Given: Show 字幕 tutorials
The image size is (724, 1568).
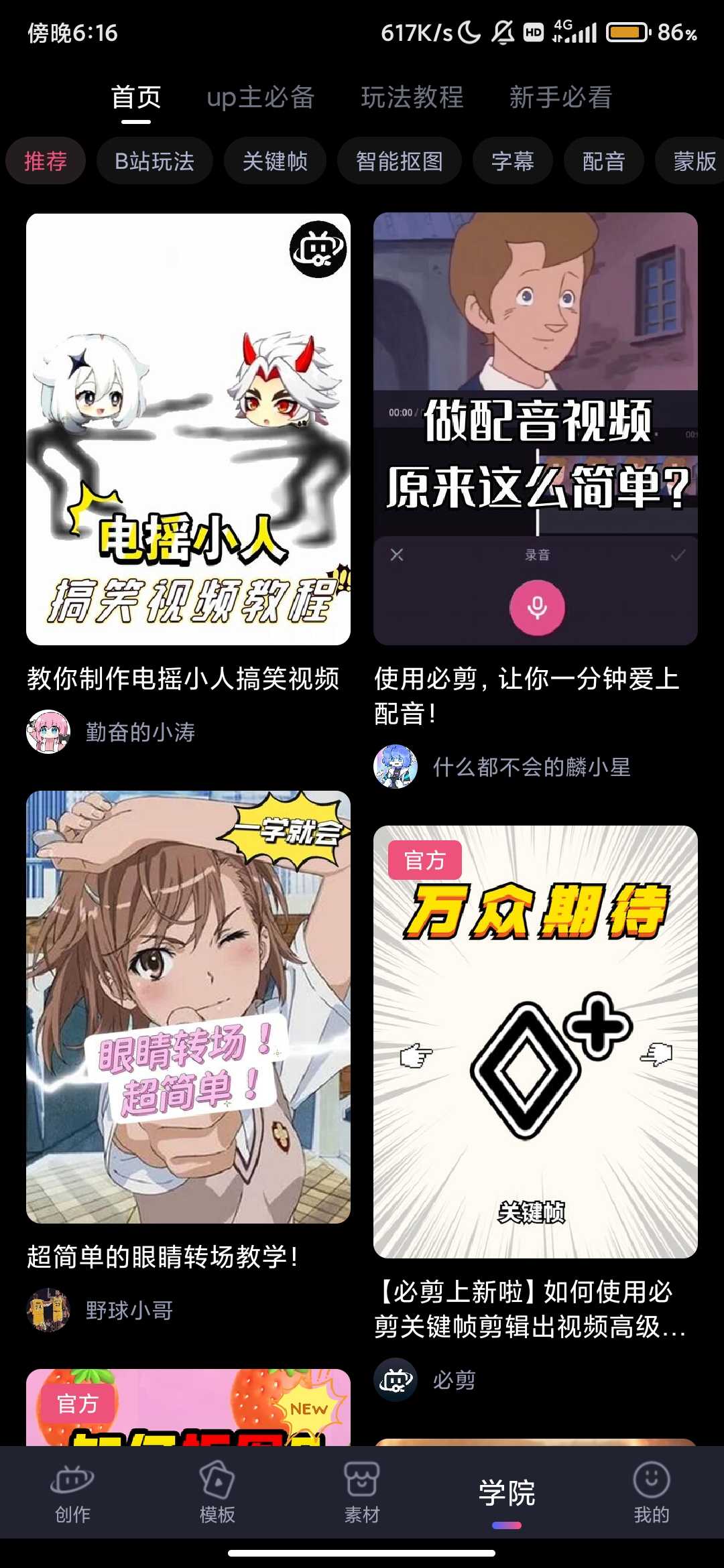Looking at the screenshot, I should 512,161.
